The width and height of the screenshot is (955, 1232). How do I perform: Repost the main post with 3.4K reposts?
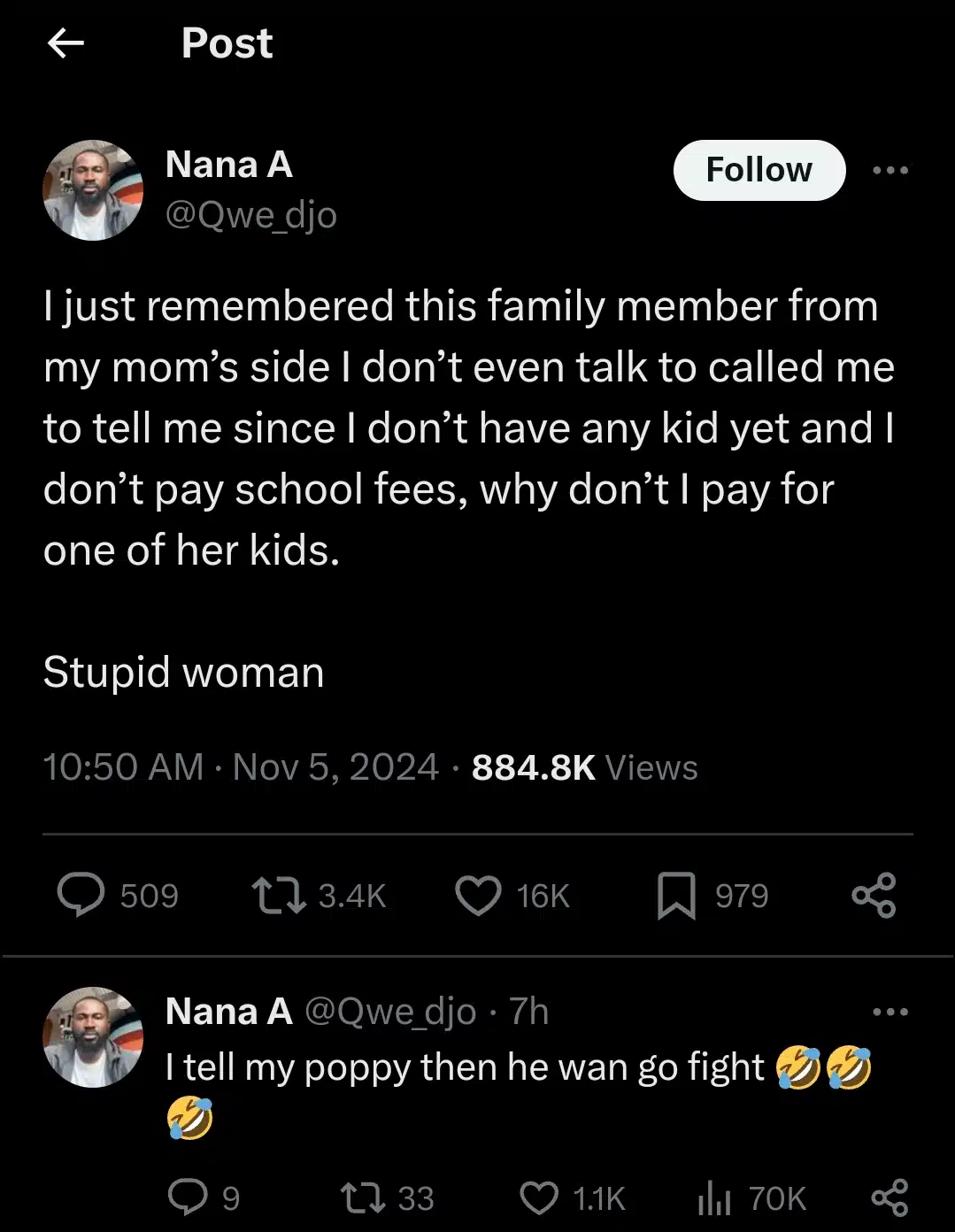(279, 895)
